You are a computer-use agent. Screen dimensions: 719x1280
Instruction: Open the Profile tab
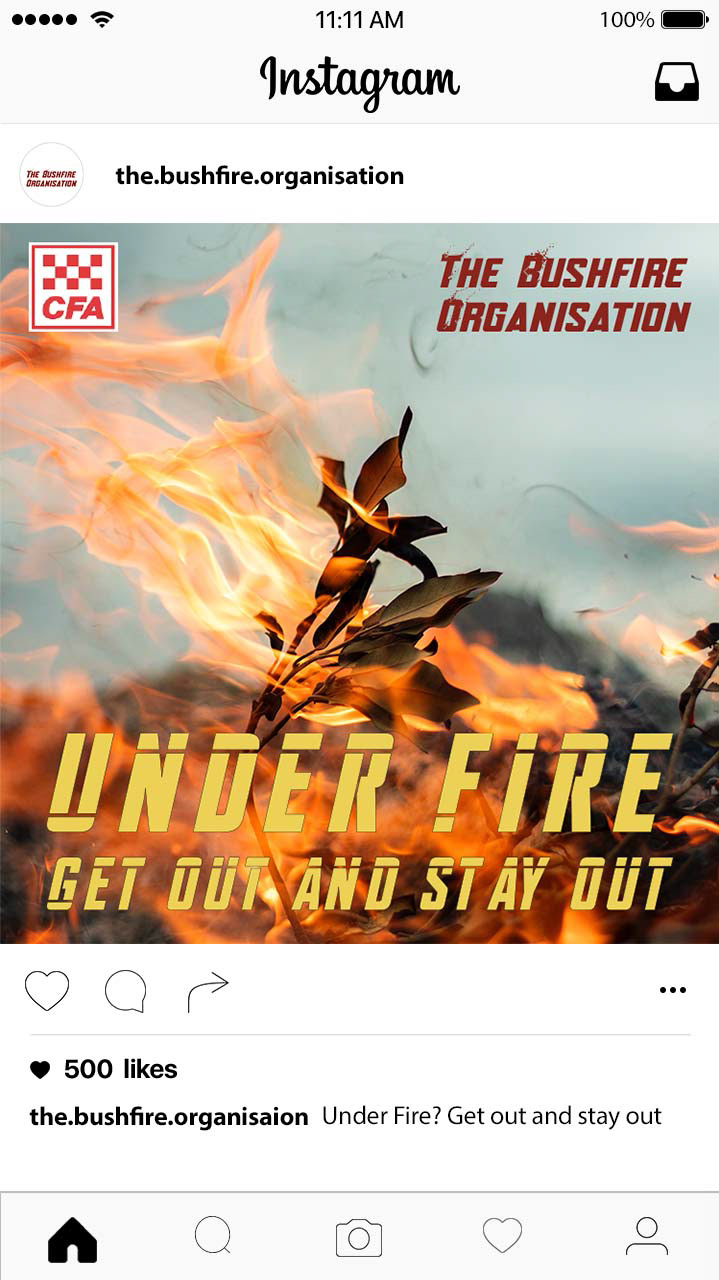click(646, 1236)
